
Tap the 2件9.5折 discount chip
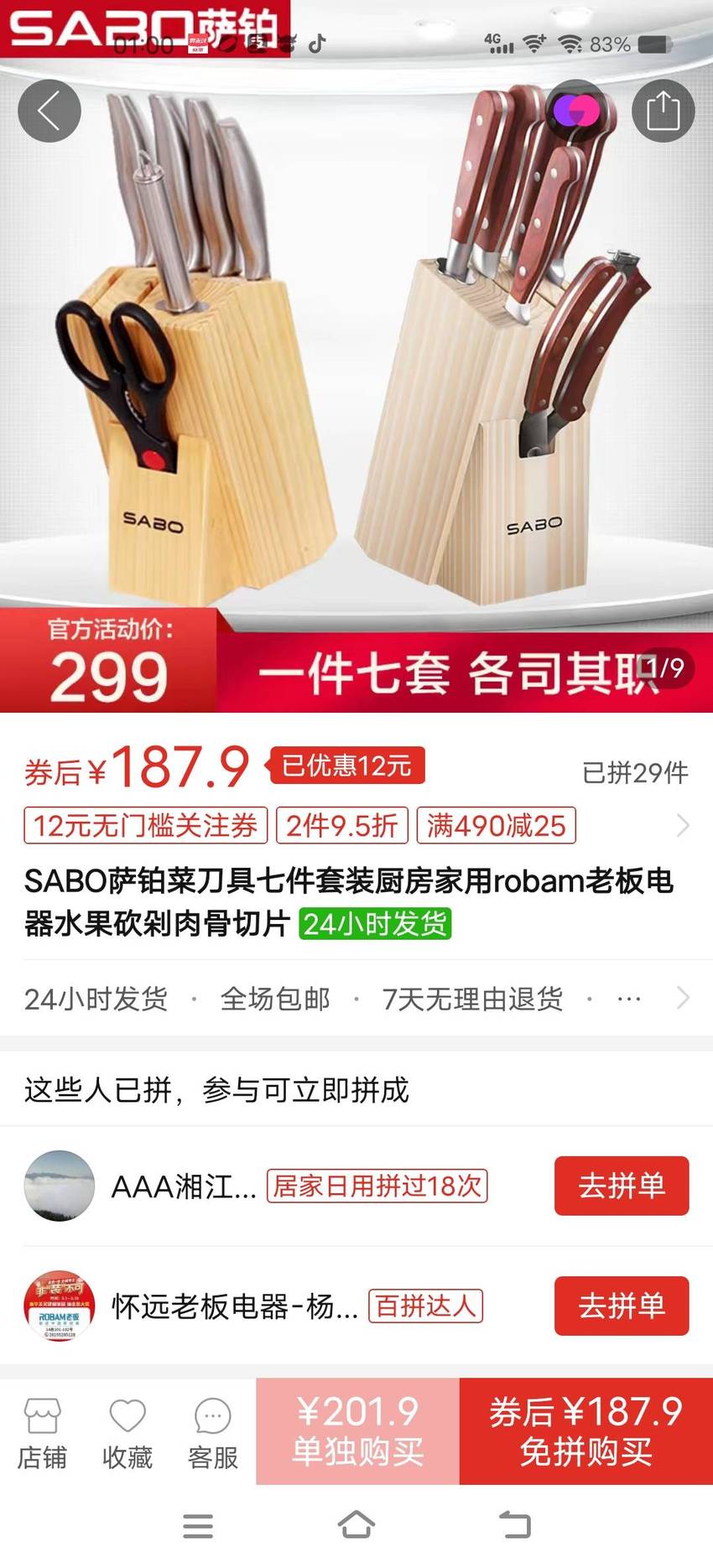click(x=342, y=826)
